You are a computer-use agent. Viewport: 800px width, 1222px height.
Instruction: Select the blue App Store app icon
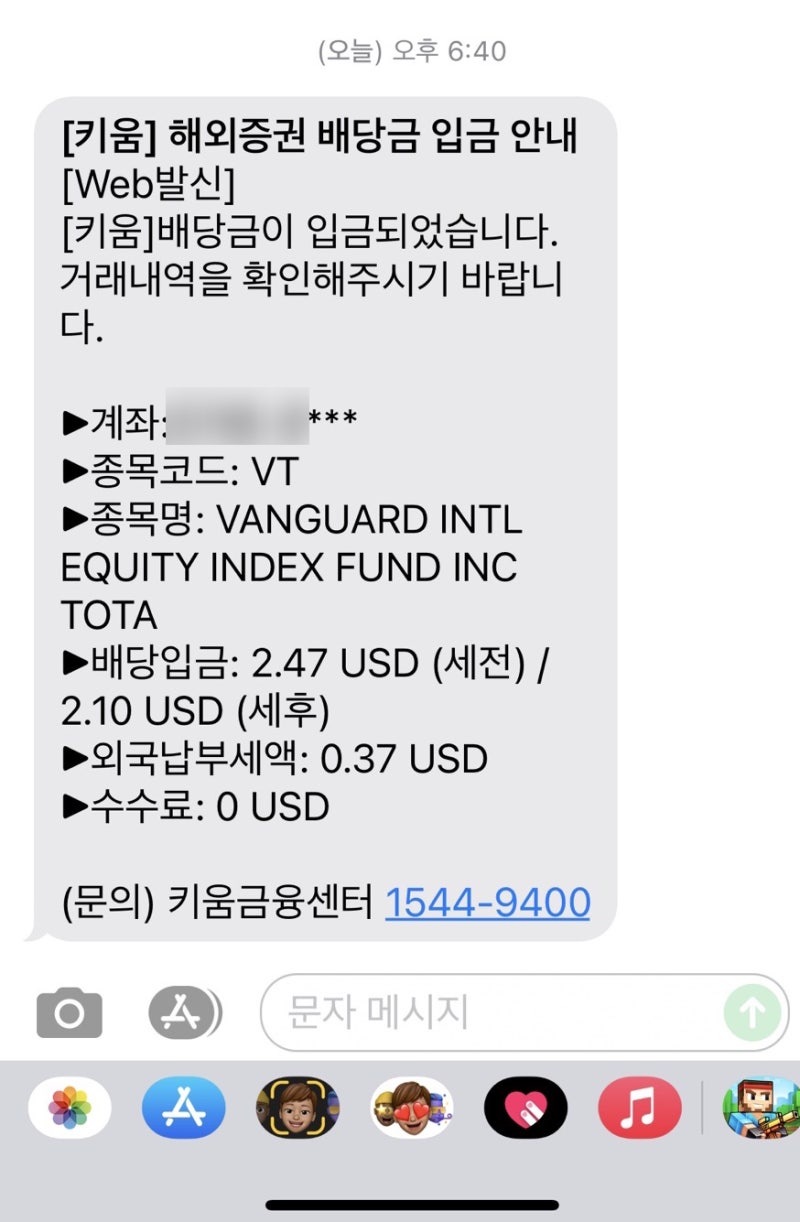[186, 1108]
